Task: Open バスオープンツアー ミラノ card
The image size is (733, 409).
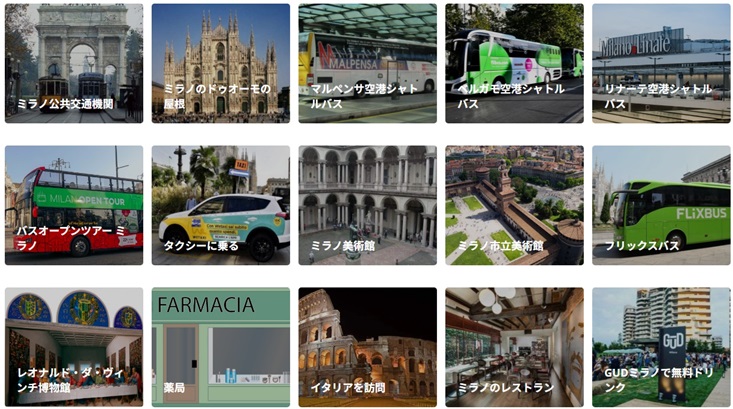Action: point(74,205)
